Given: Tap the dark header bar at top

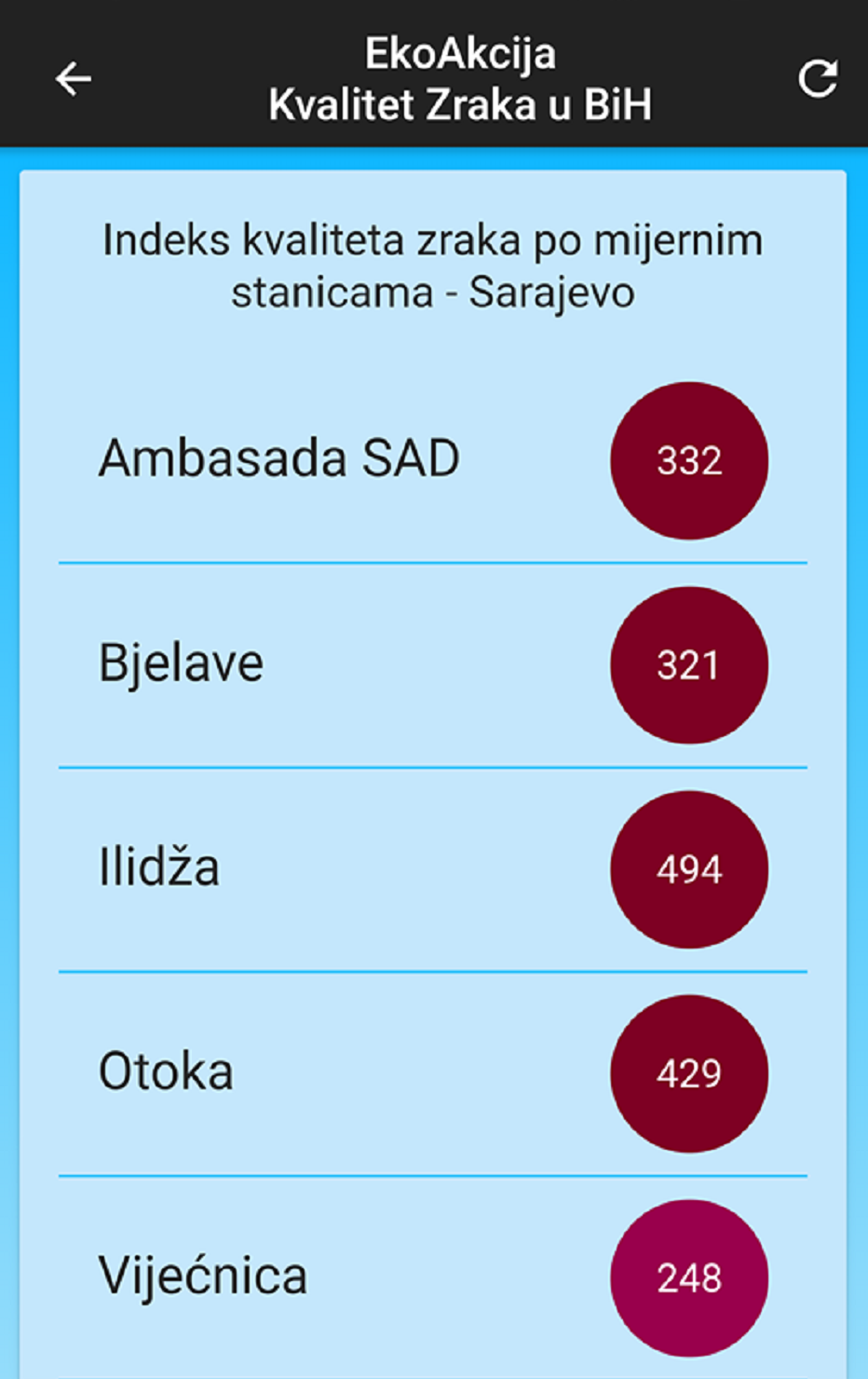Looking at the screenshot, I should click(434, 72).
